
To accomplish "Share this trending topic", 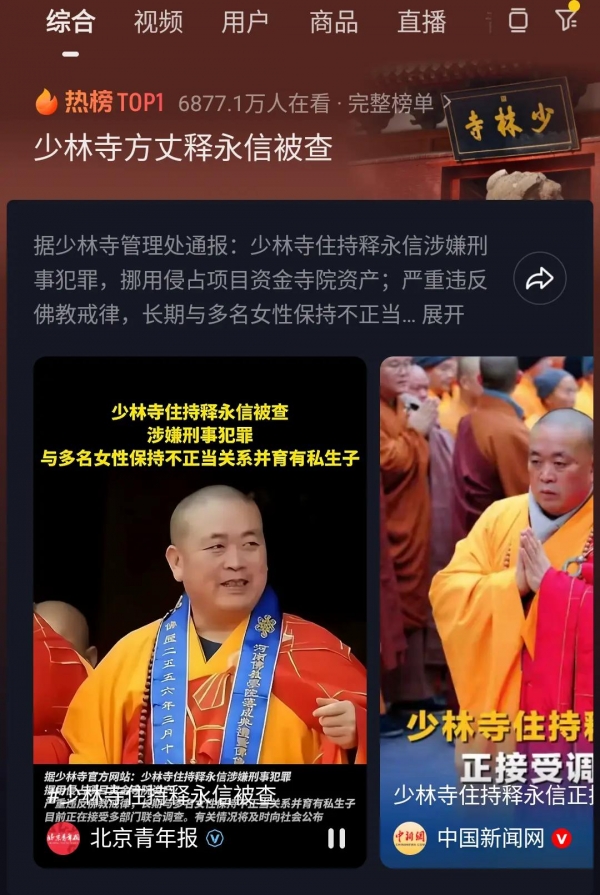I will pos(540,279).
